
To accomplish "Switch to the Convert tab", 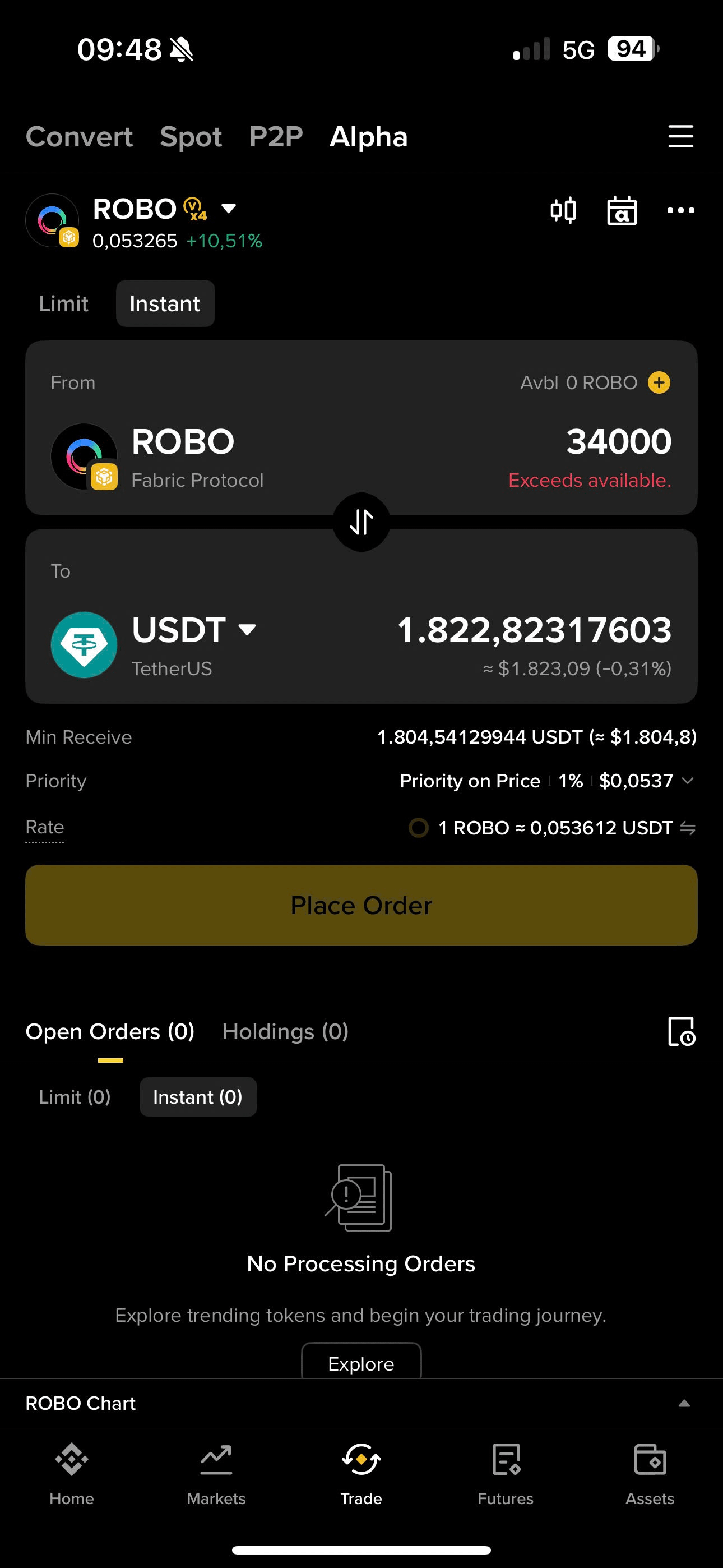I will point(79,136).
